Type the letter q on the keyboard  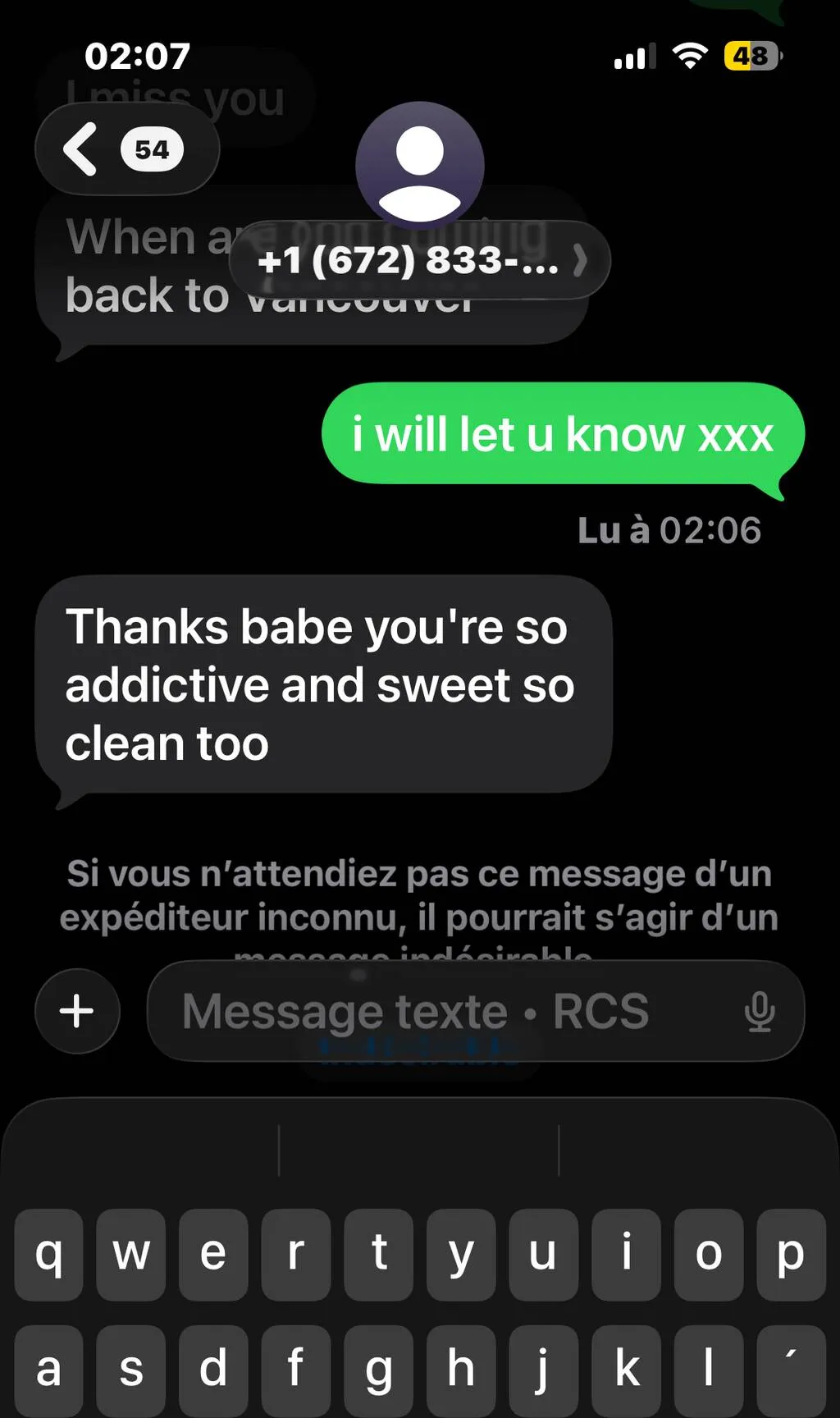click(x=48, y=1254)
